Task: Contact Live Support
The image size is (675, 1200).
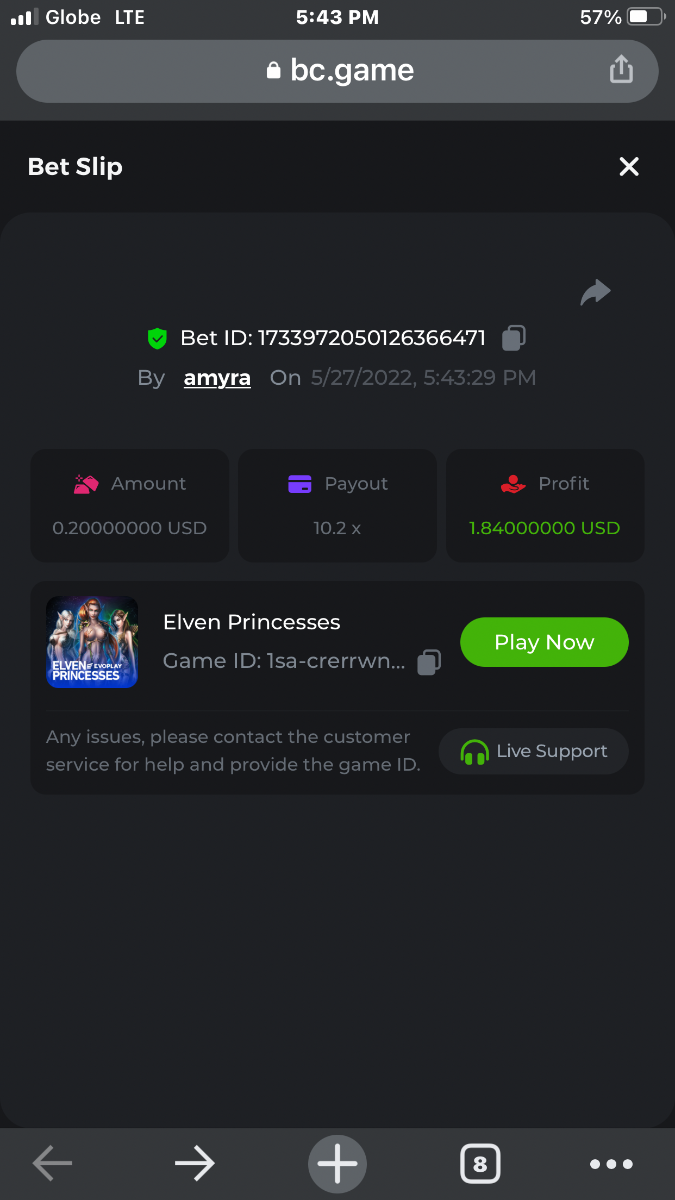Action: pos(534,751)
